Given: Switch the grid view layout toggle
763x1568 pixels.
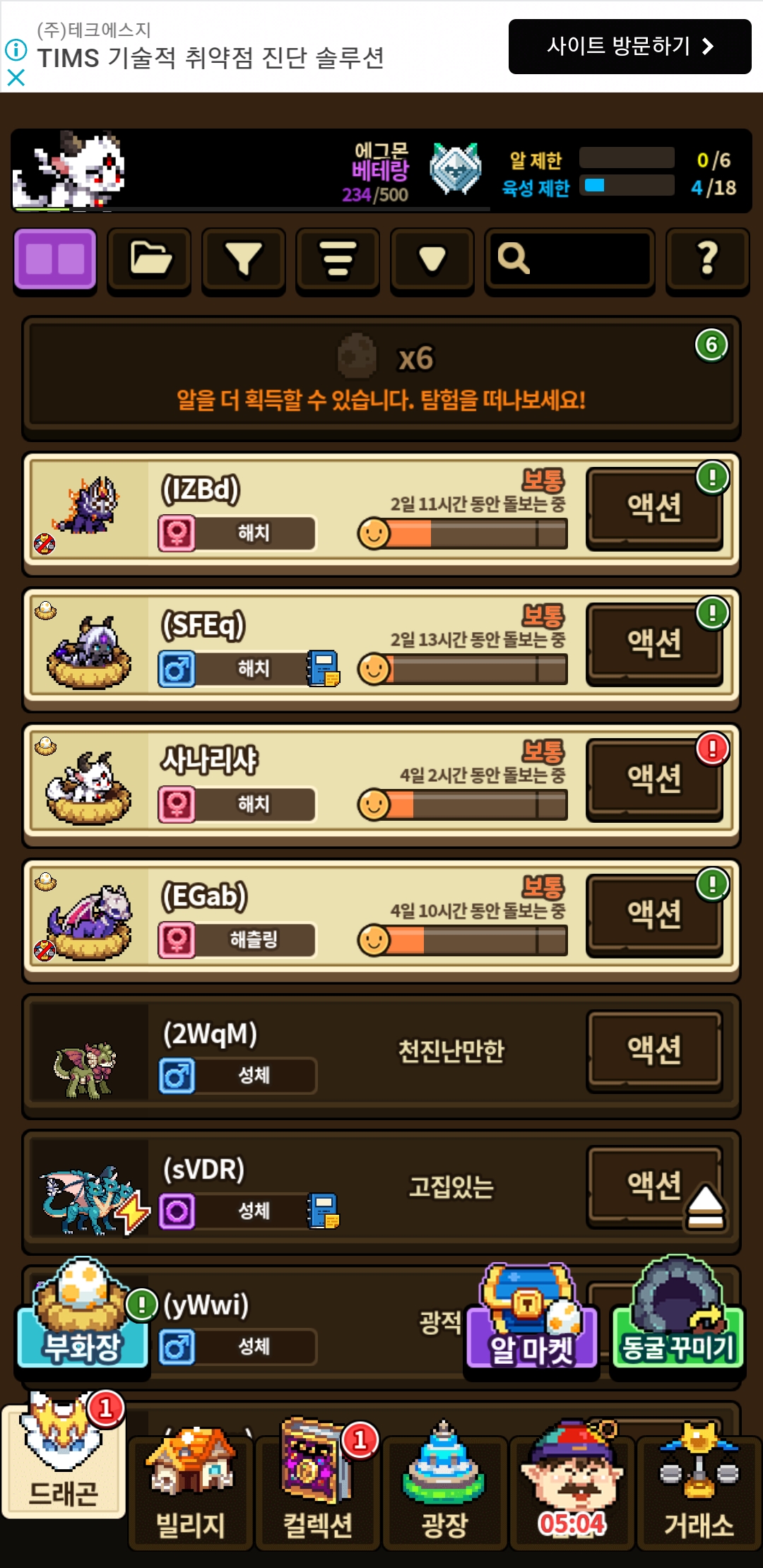Looking at the screenshot, I should pos(55,259).
